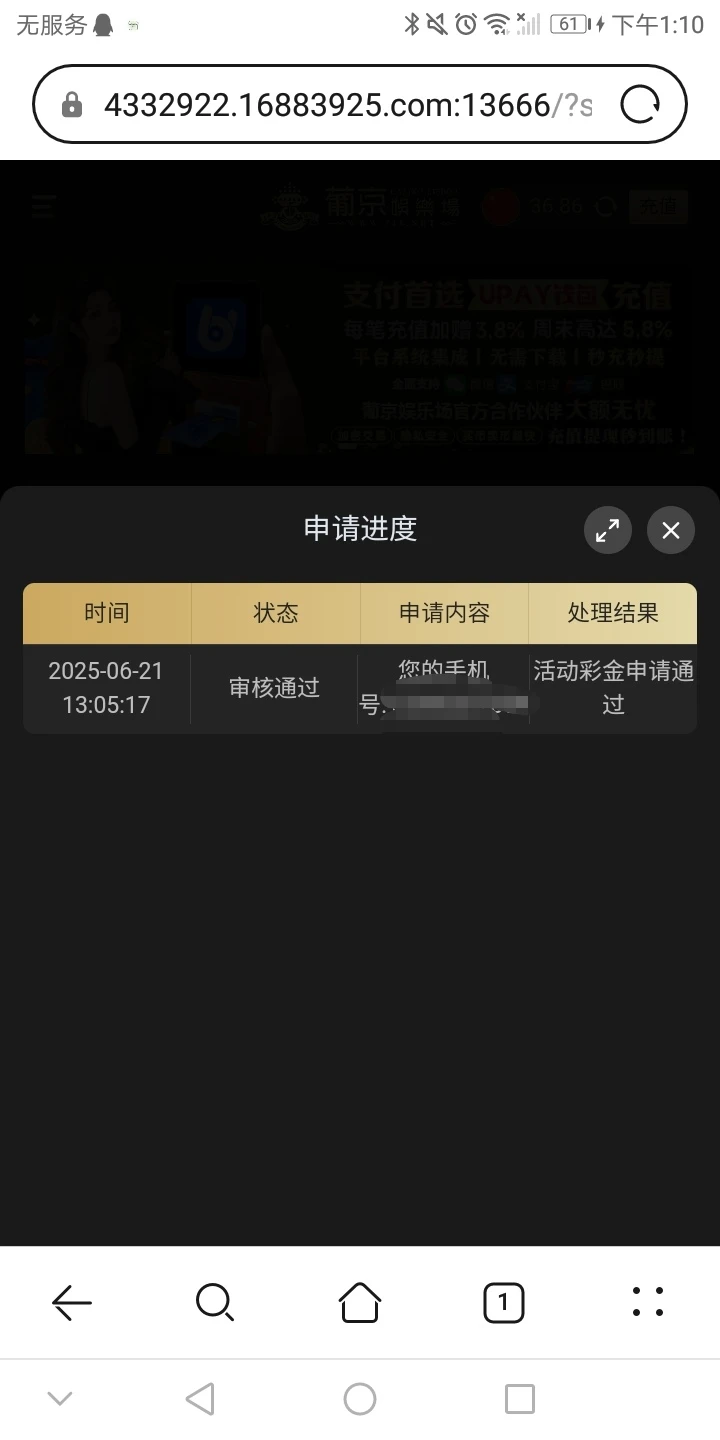This screenshot has width=720, height=1440.
Task: Open the browser four-dot menu
Action: pos(648,1302)
